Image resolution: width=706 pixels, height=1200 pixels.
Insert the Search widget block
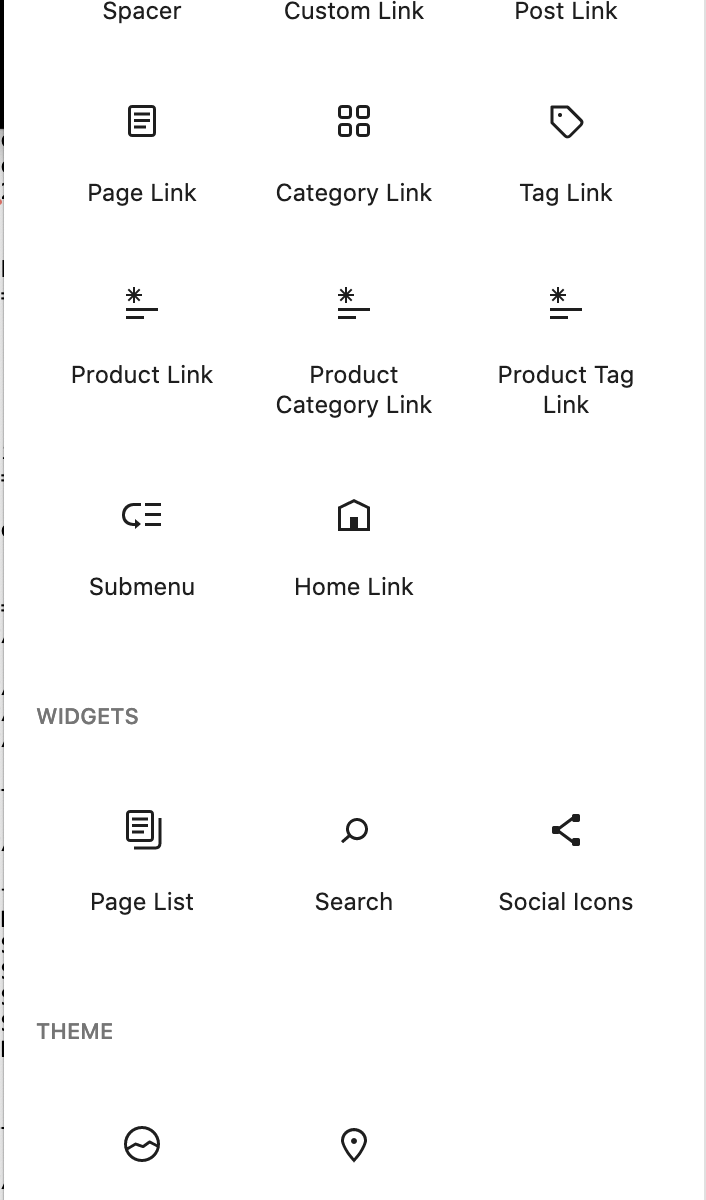[x=354, y=863]
